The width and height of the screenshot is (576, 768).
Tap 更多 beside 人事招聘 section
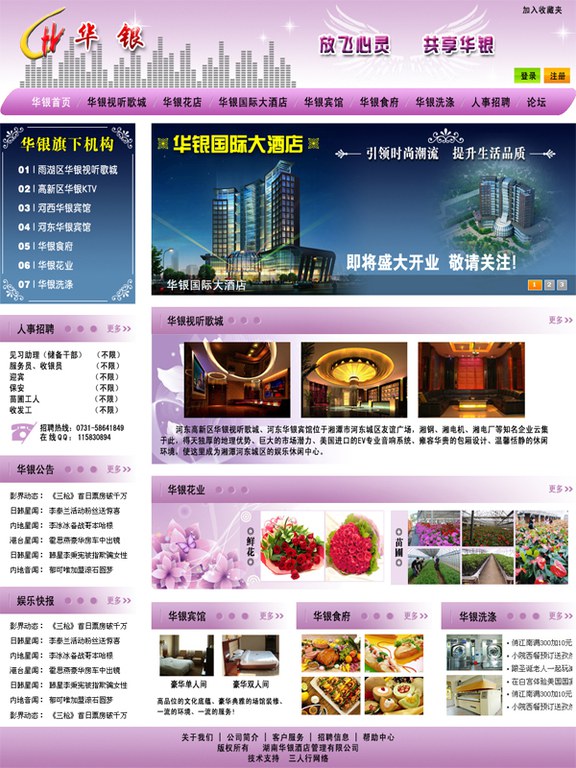(x=119, y=329)
